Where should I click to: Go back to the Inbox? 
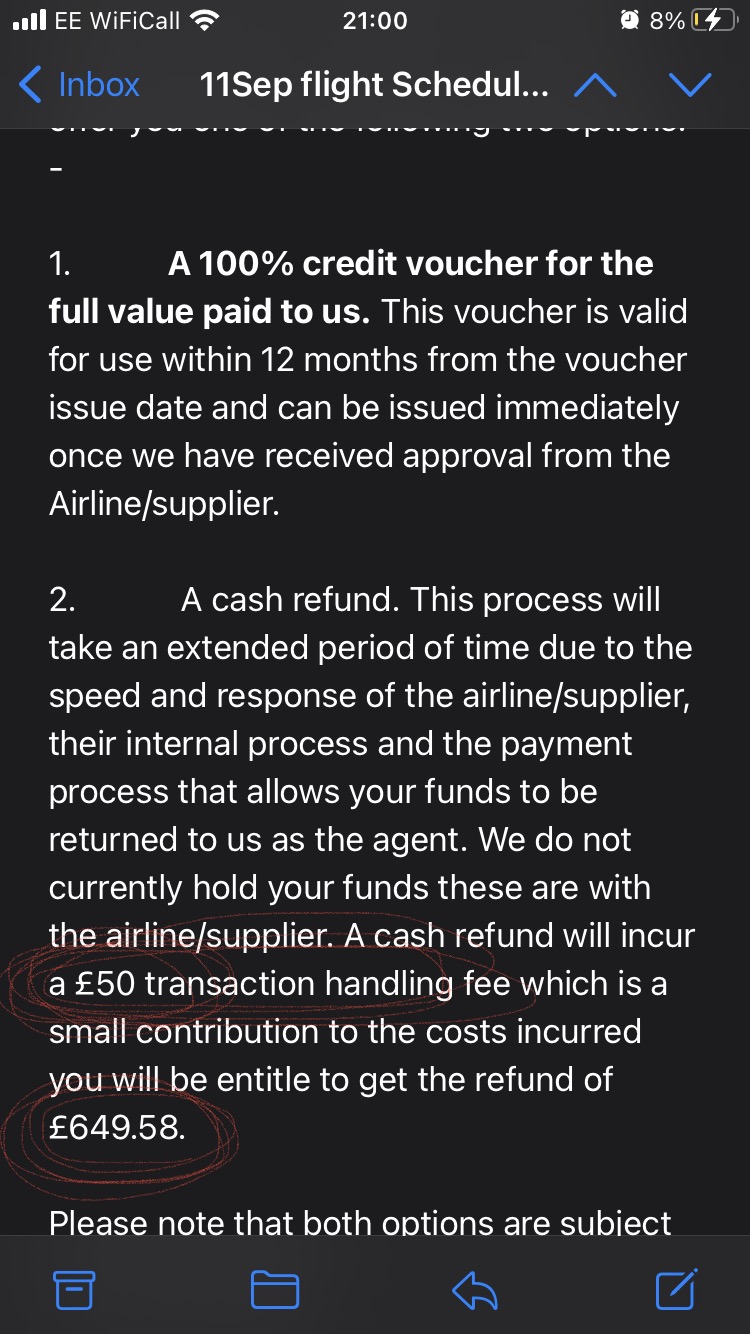pos(80,85)
